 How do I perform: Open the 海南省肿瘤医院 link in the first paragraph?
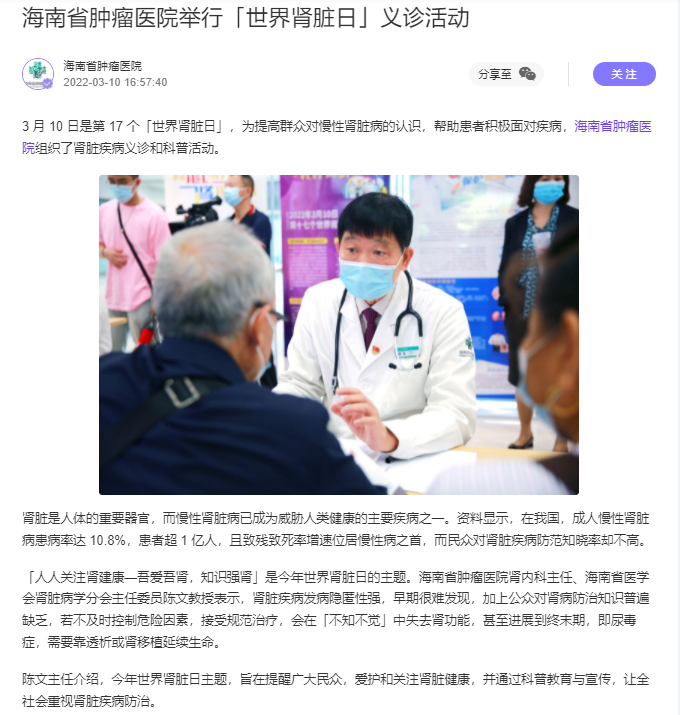(612, 127)
